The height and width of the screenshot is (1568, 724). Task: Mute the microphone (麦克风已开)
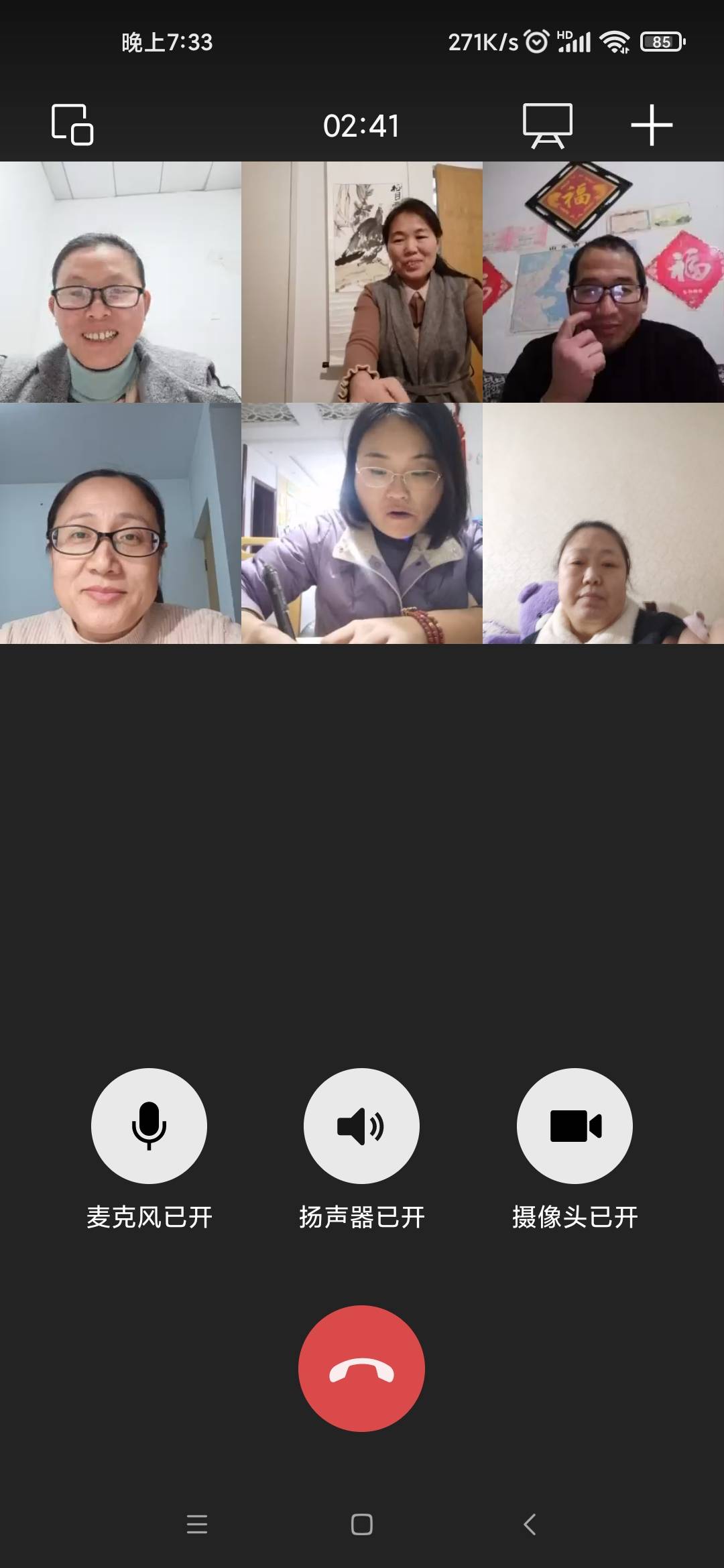[x=149, y=1126]
